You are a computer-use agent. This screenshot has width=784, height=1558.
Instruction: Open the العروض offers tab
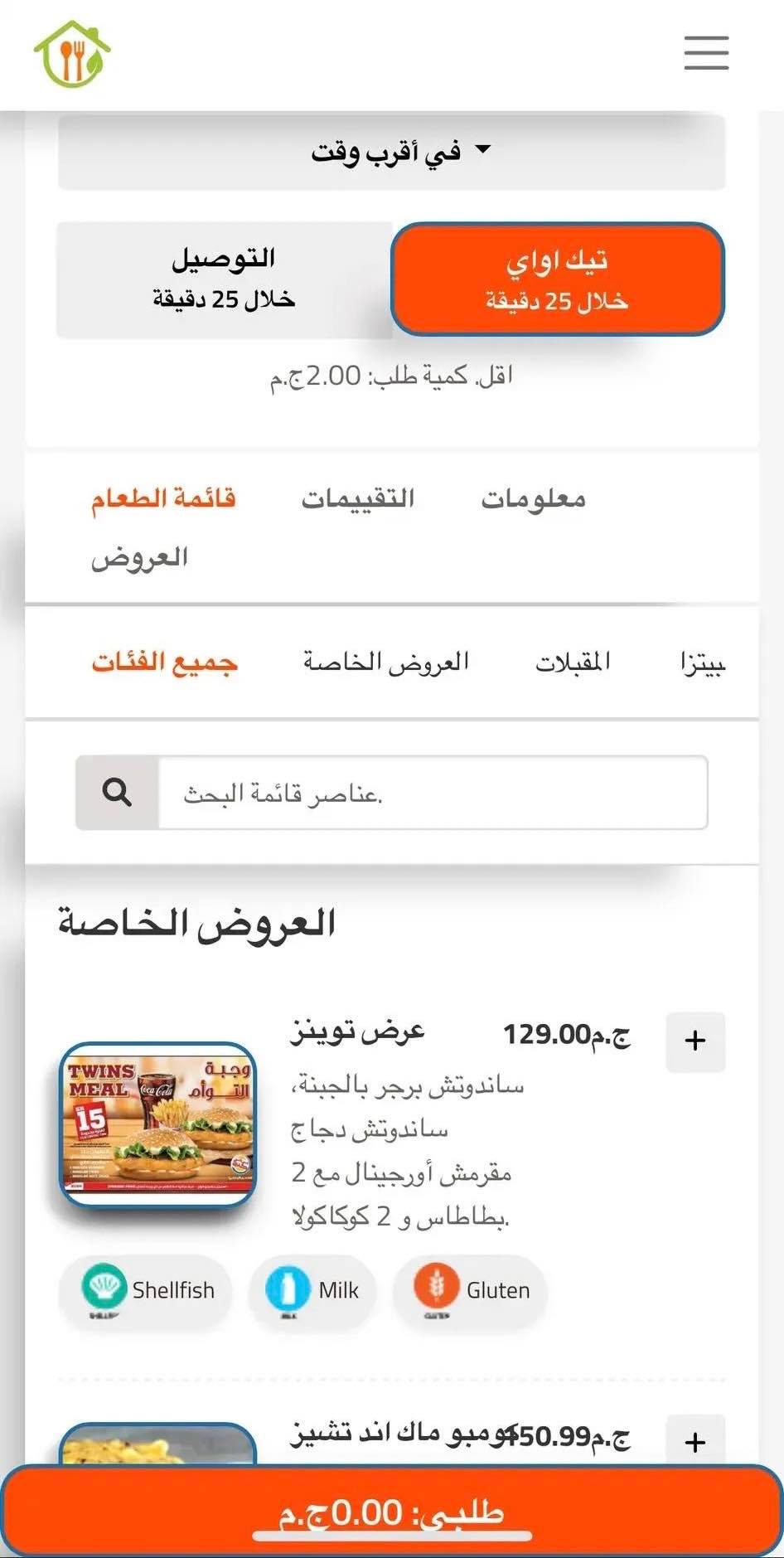click(x=140, y=557)
